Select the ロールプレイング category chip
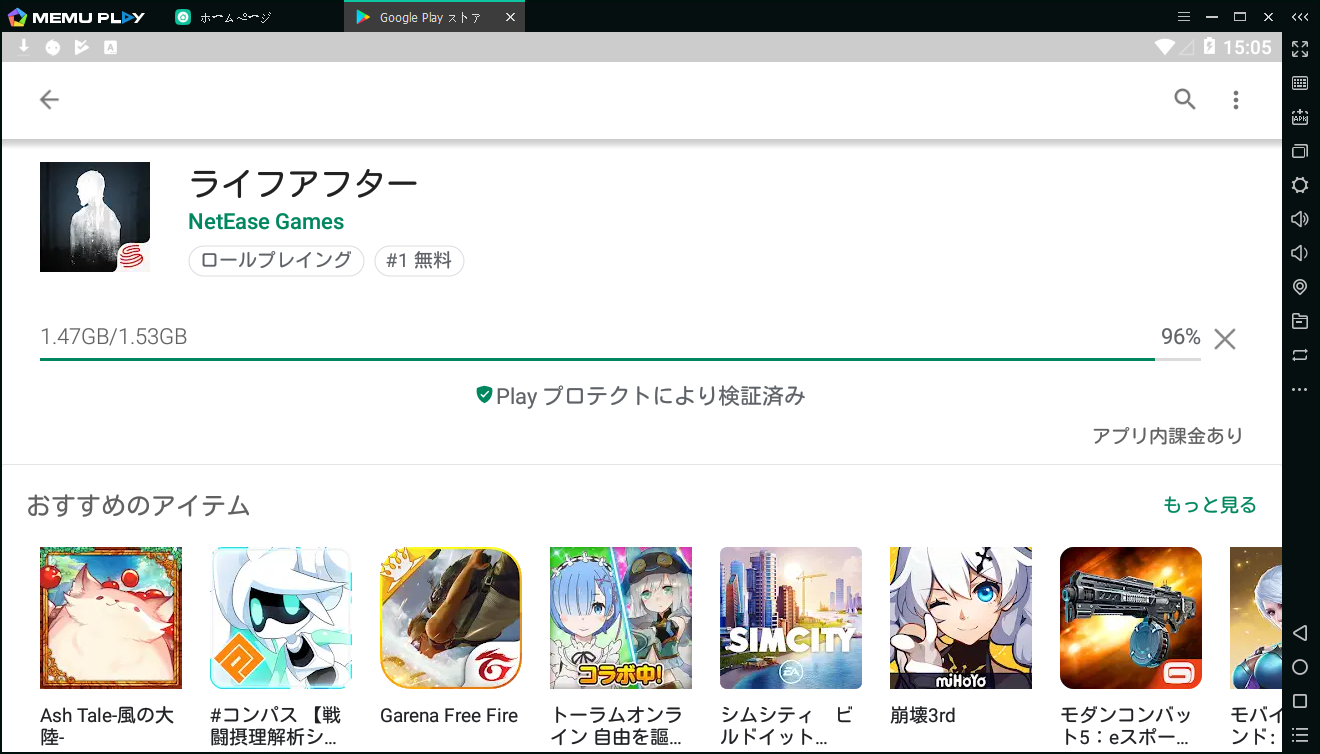 [x=276, y=261]
